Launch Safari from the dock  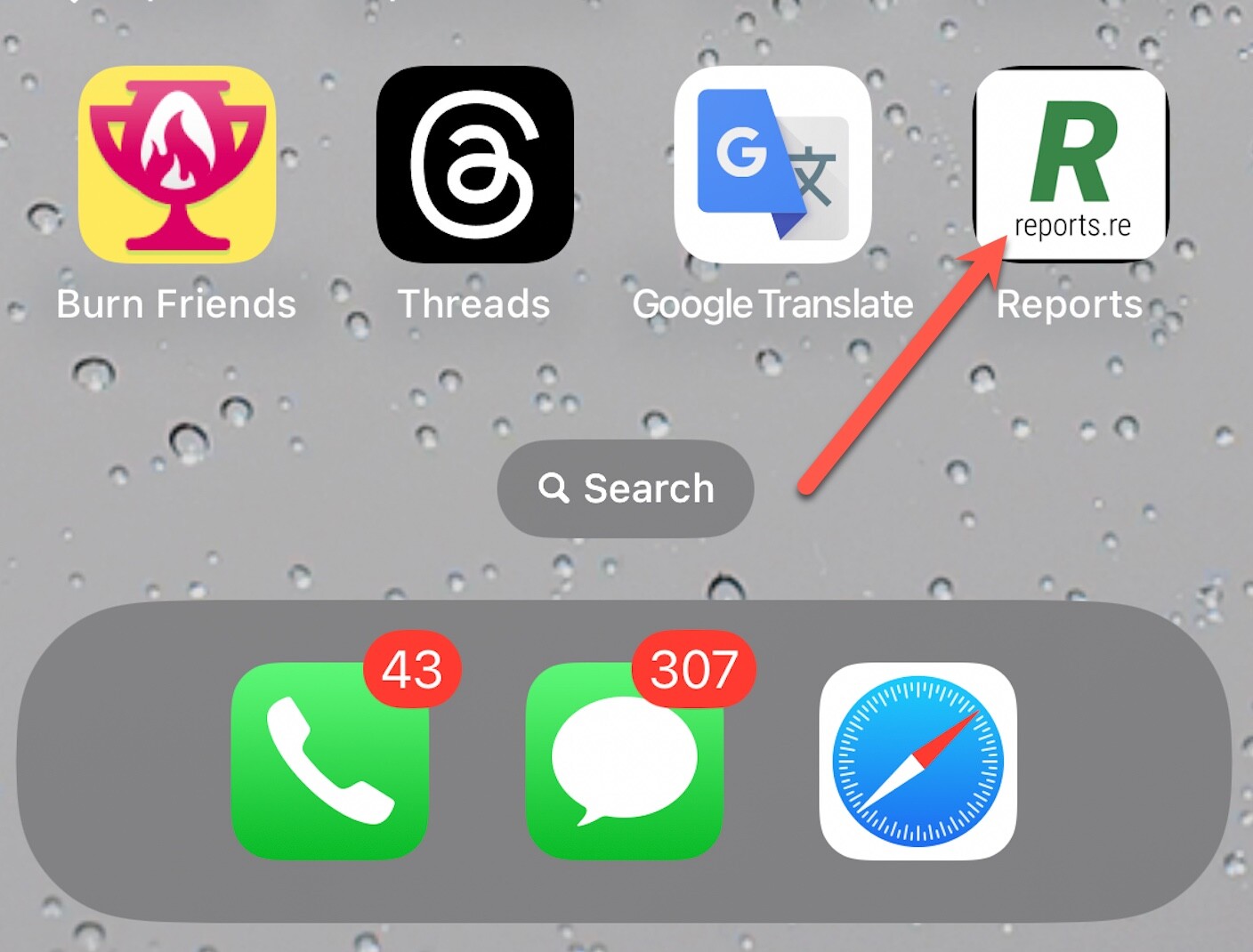(x=918, y=761)
